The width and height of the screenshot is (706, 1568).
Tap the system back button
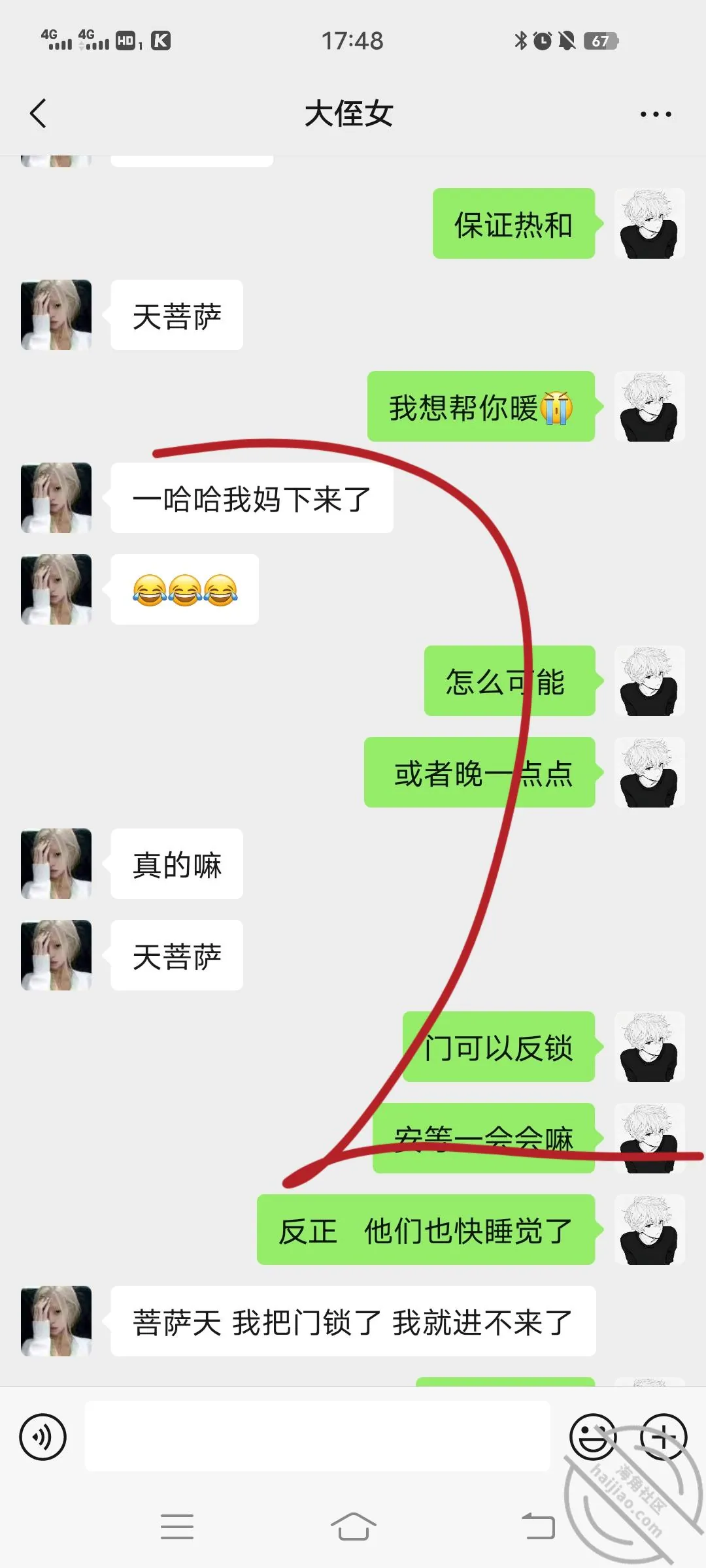point(538,1527)
